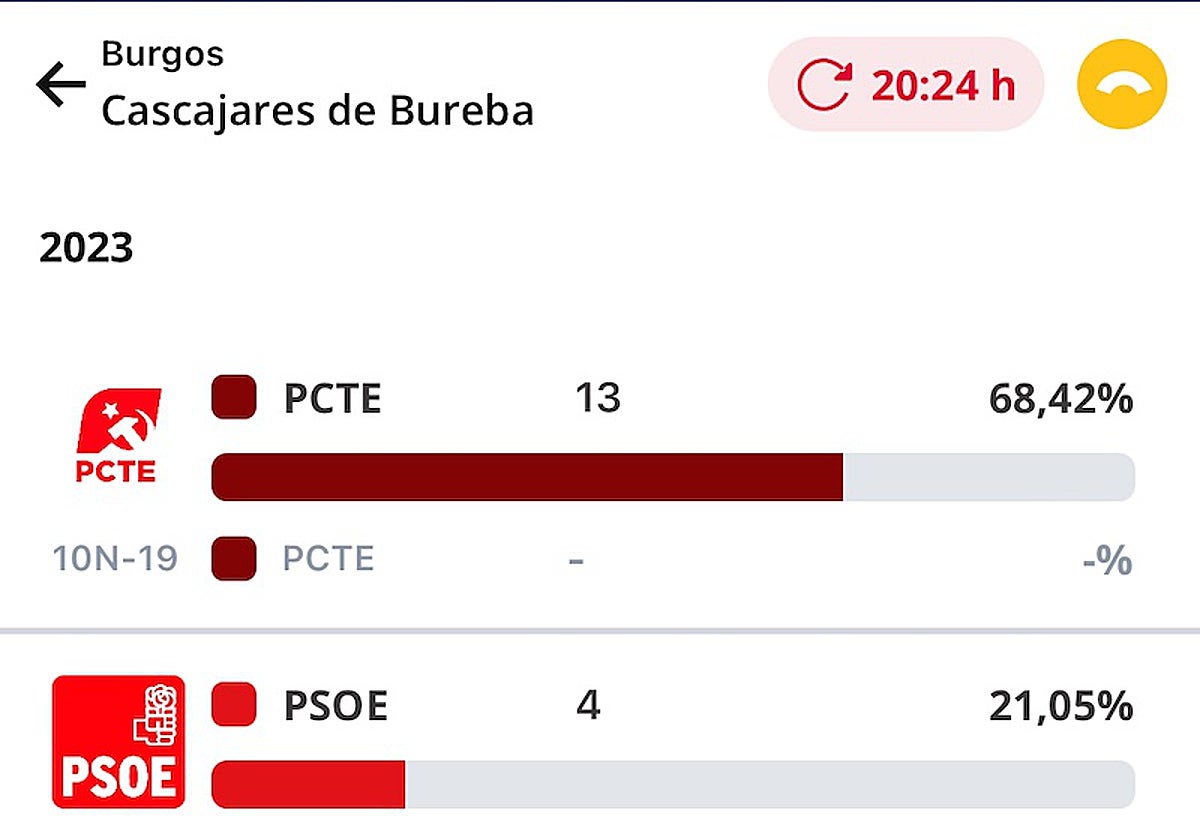Go back from Cascajares de Bureba

(60, 85)
